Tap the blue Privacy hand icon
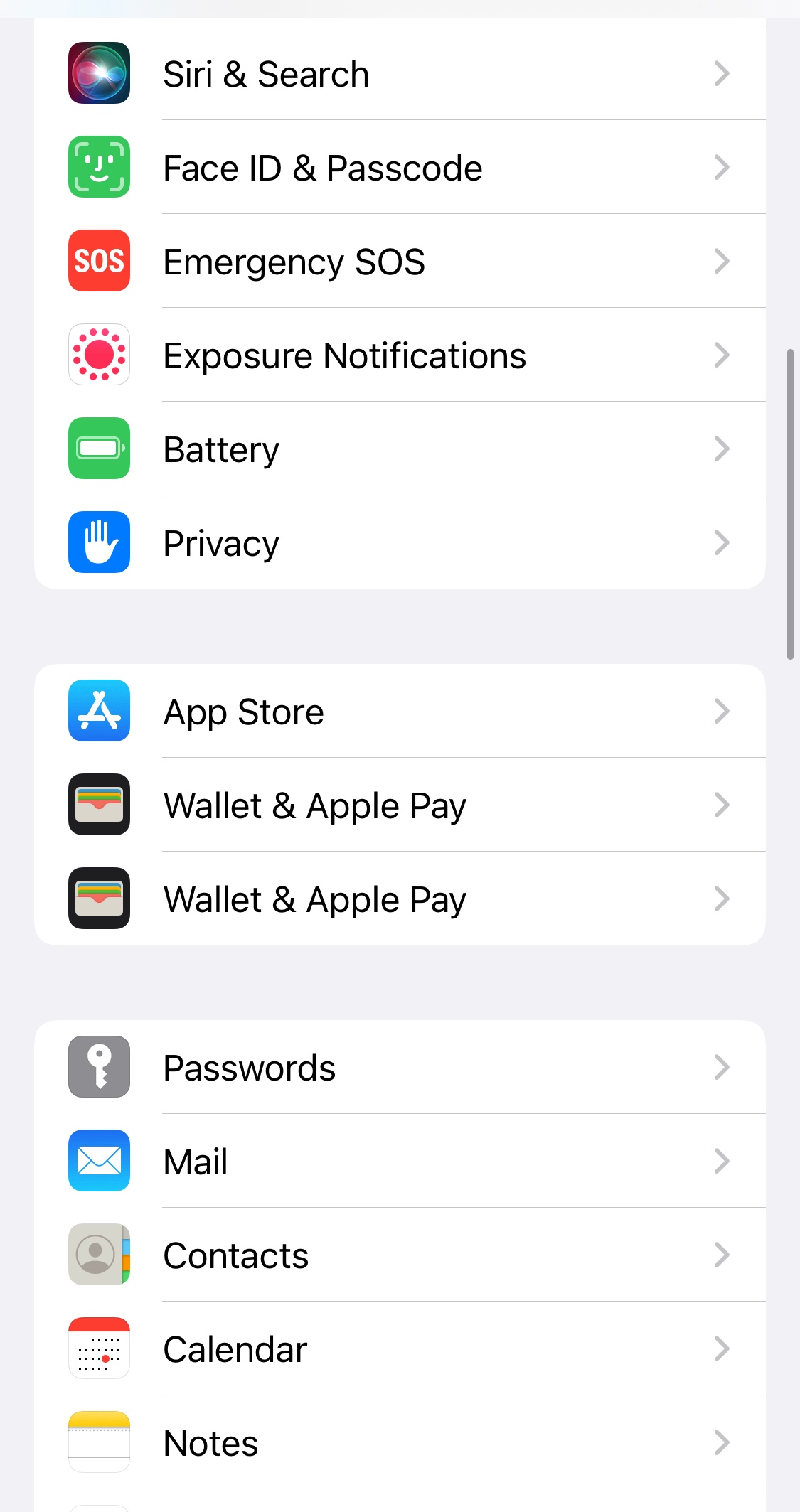800x1512 pixels. coord(99,542)
